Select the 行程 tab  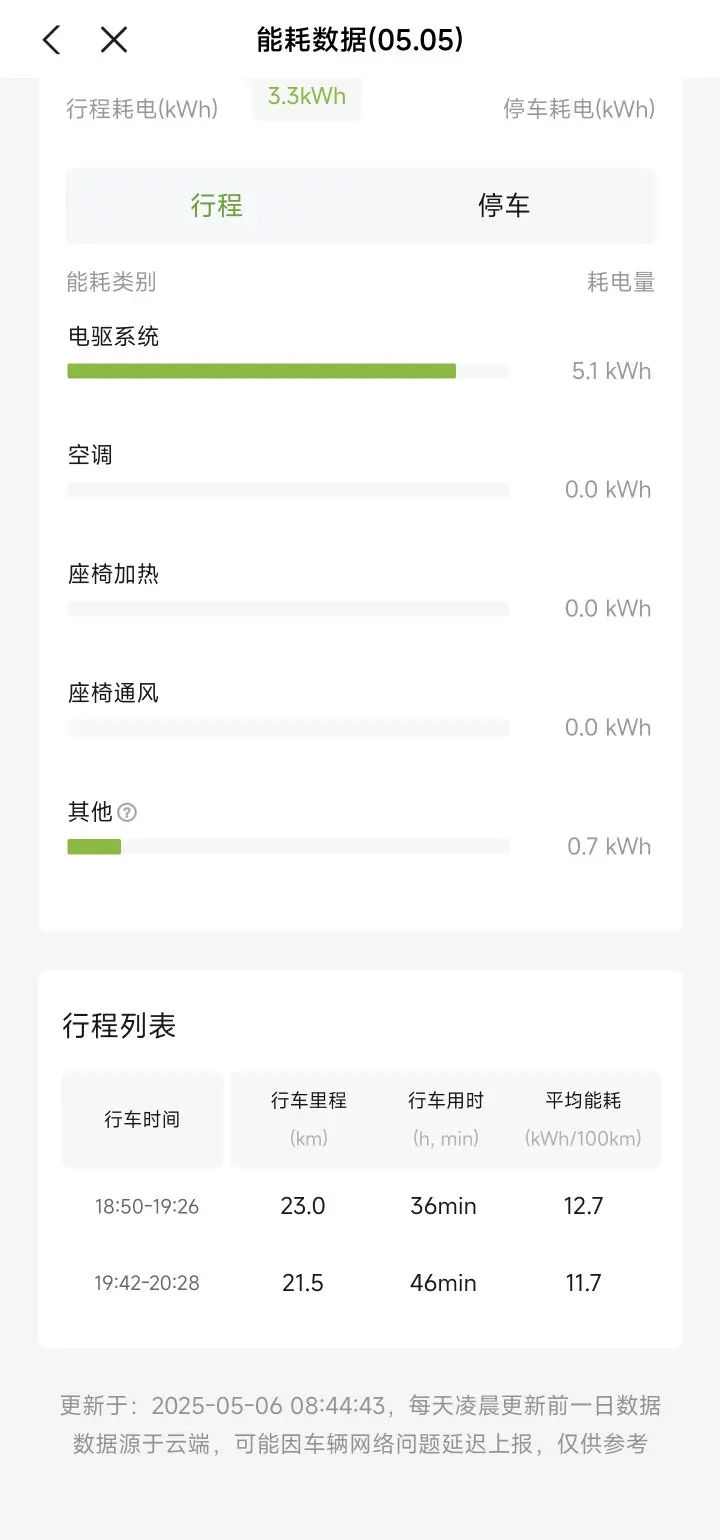(217, 206)
